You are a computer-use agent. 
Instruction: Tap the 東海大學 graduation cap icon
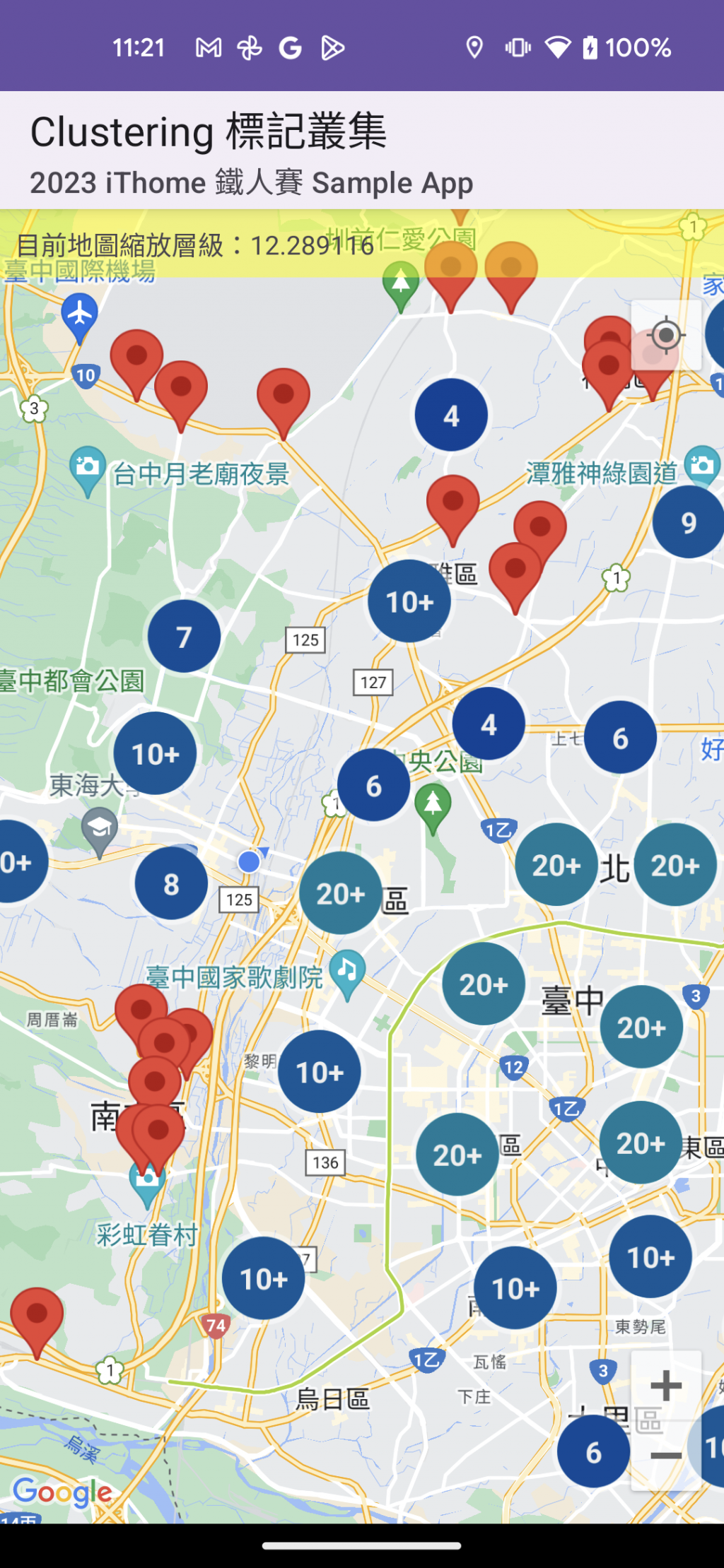[100, 828]
